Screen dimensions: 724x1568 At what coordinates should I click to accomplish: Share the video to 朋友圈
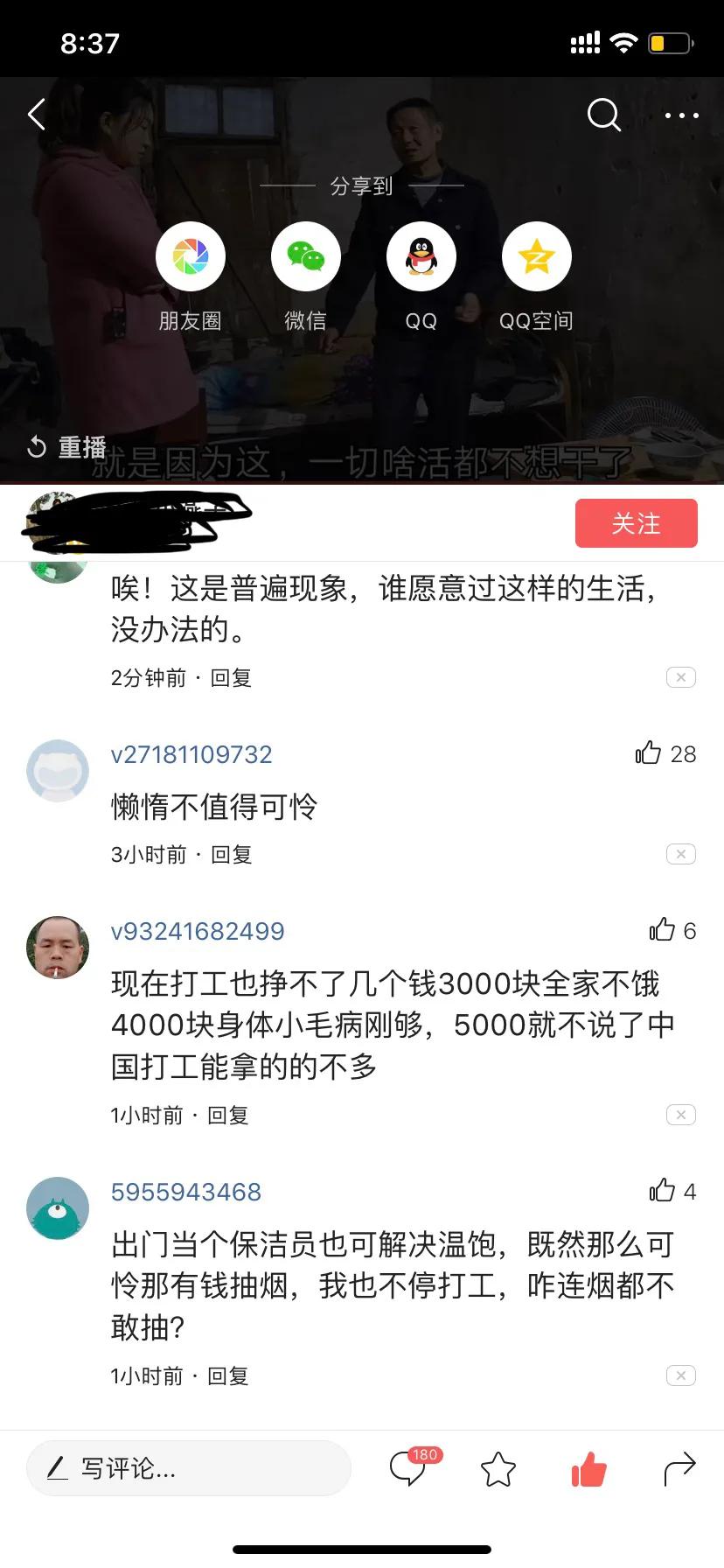click(x=191, y=255)
